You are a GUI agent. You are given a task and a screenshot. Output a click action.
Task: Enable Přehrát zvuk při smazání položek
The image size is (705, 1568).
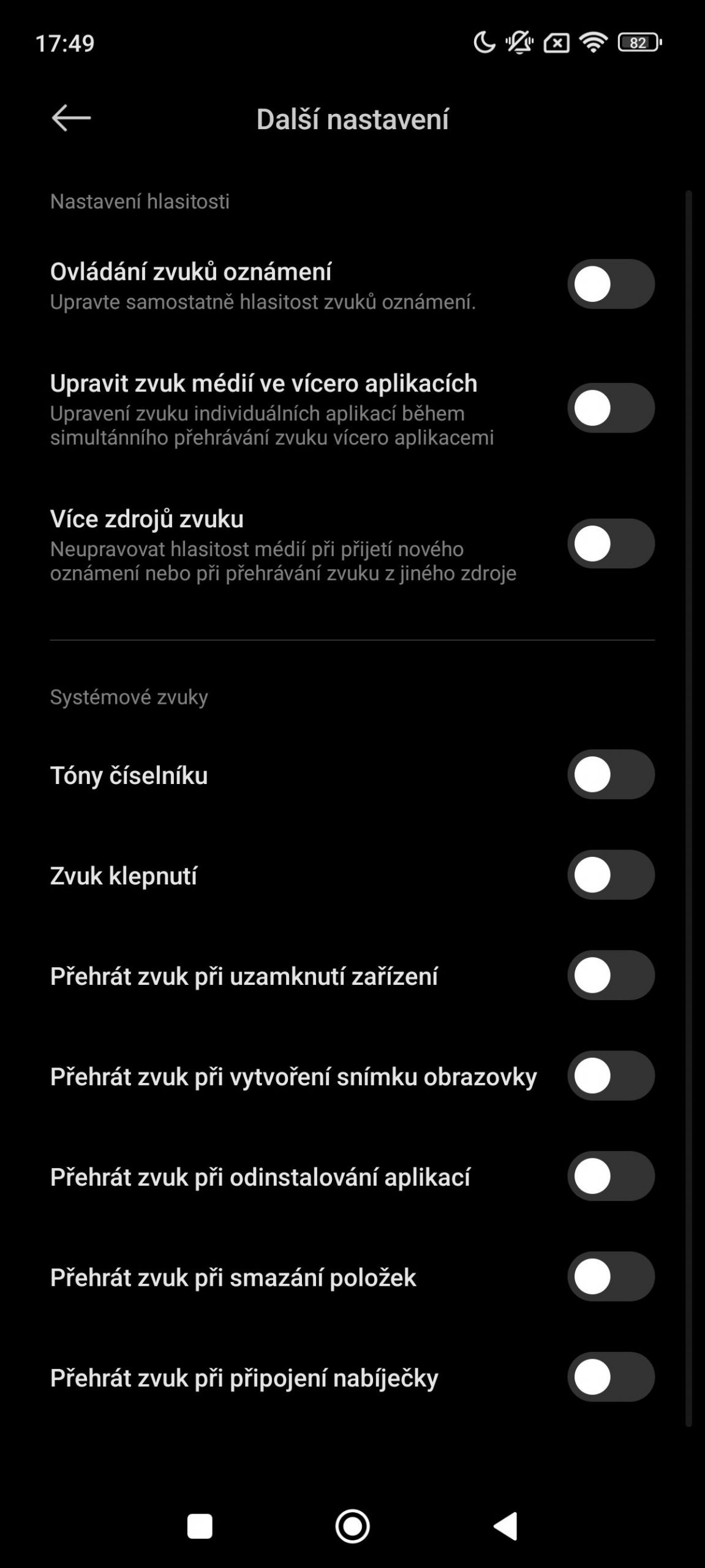[611, 1277]
